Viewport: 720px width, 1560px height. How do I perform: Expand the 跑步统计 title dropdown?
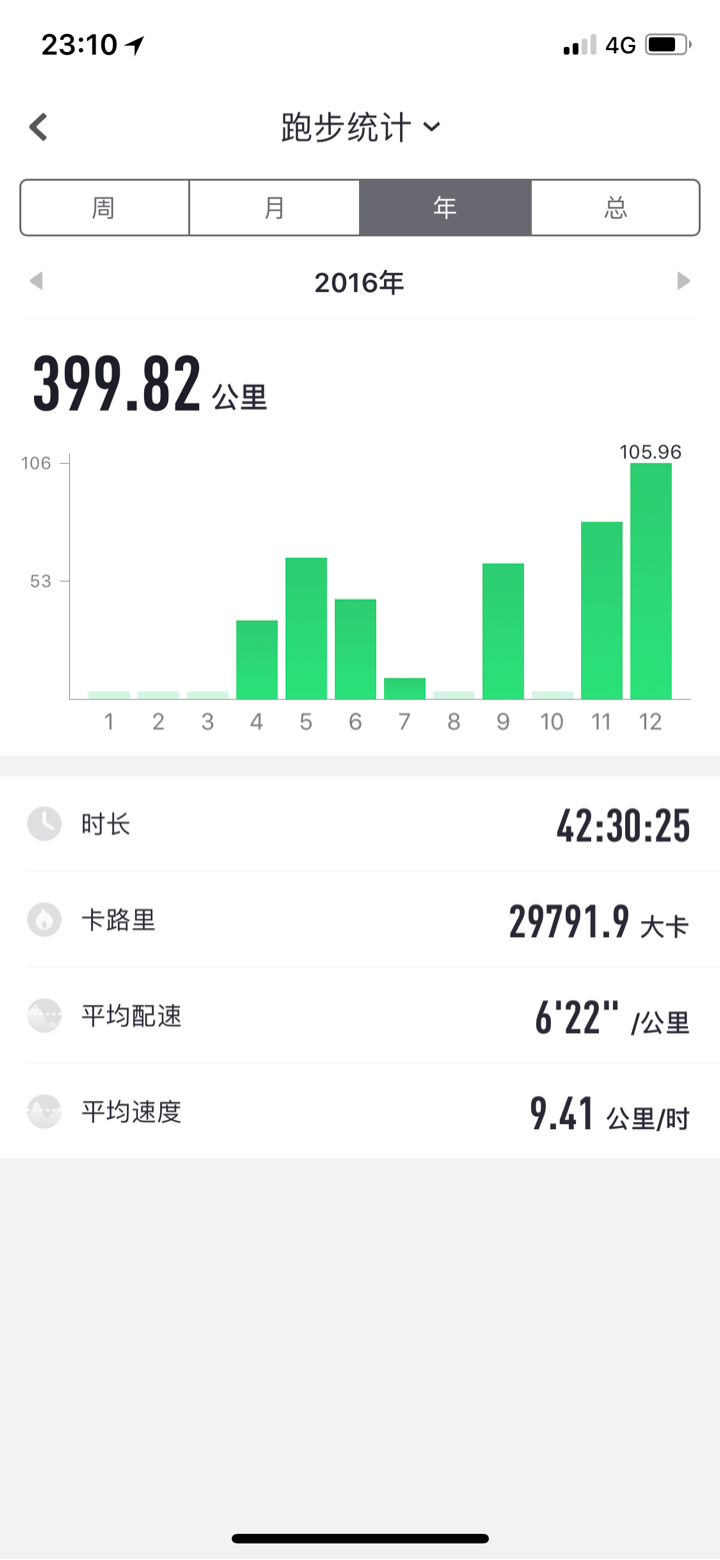point(360,128)
